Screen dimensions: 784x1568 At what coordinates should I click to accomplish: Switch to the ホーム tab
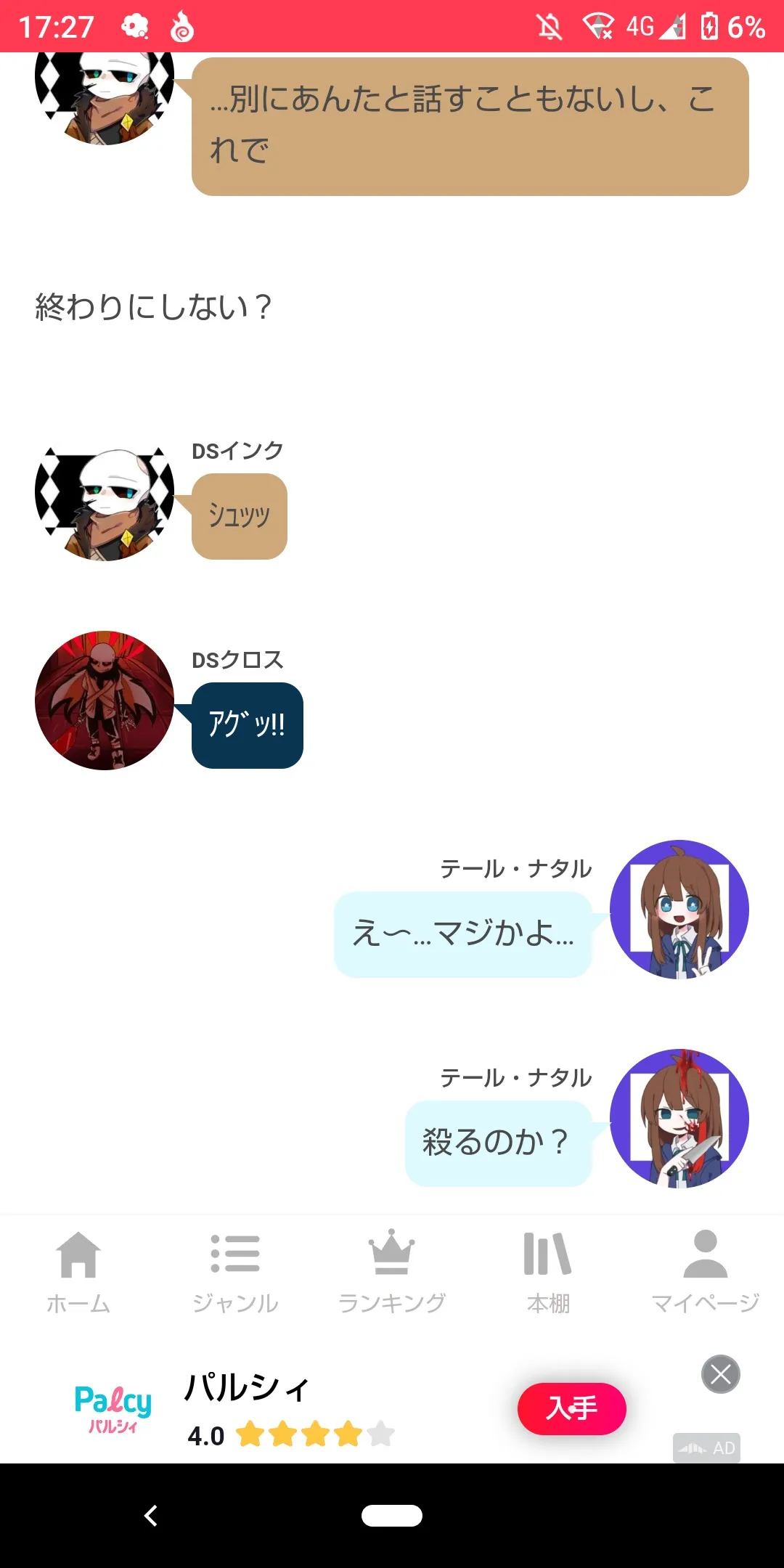point(78,1272)
